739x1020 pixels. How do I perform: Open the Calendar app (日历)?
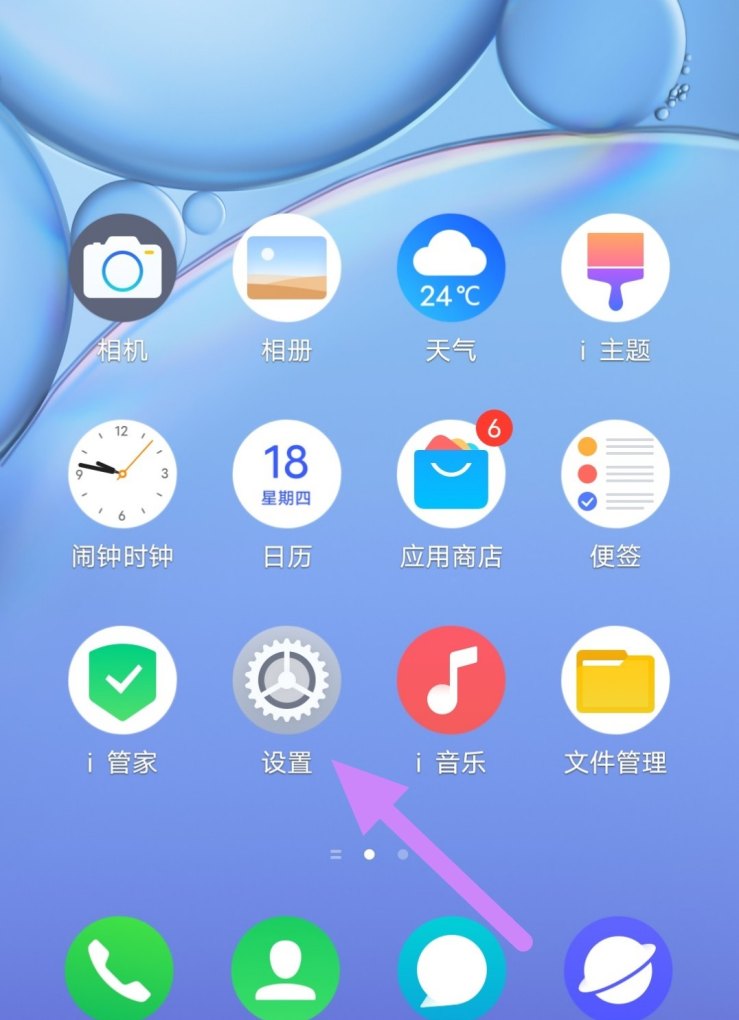(287, 474)
